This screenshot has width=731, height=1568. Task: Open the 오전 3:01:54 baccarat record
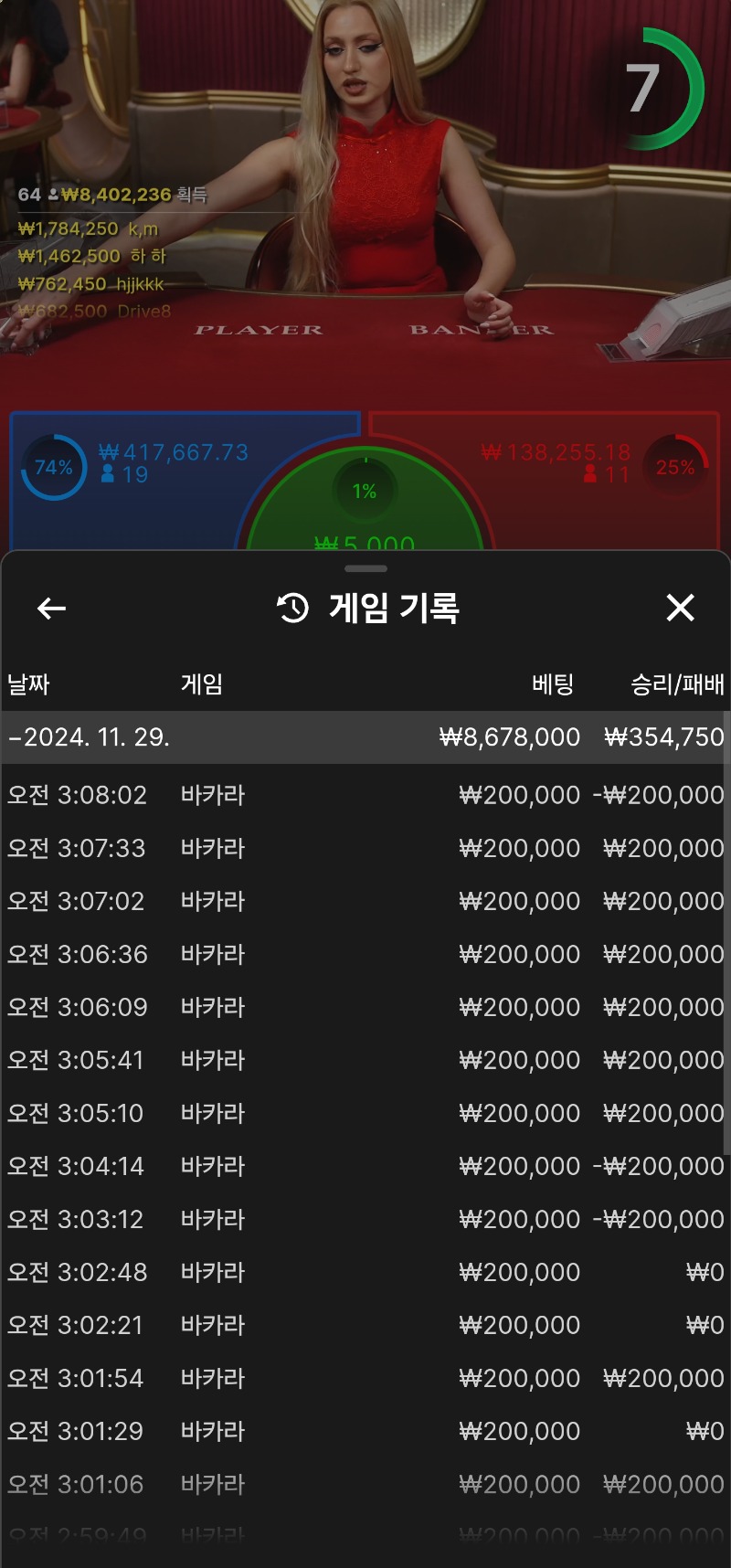(365, 1378)
